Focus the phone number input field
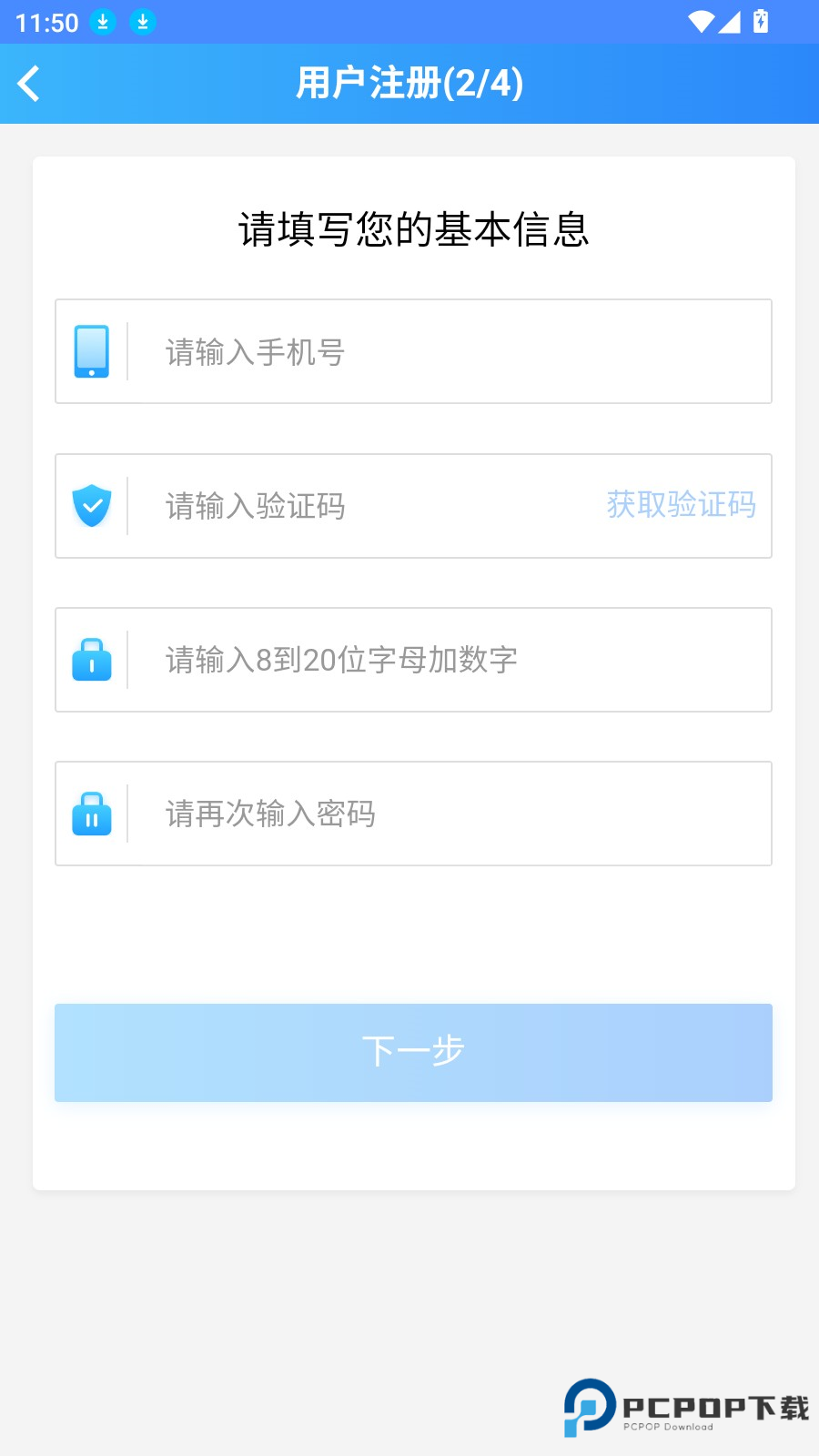Screen dimensions: 819x1456 coord(446,352)
